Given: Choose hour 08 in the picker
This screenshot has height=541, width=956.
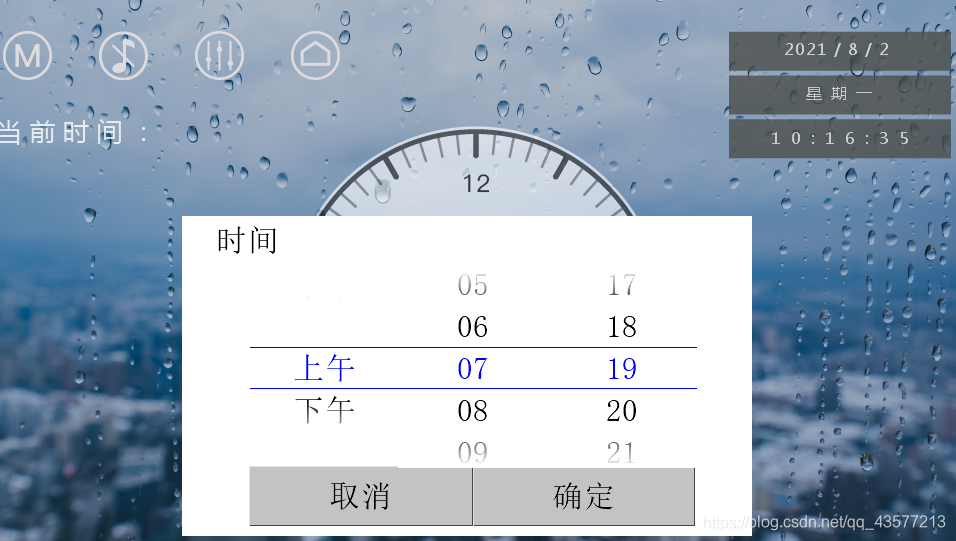Looking at the screenshot, I should 472,410.
